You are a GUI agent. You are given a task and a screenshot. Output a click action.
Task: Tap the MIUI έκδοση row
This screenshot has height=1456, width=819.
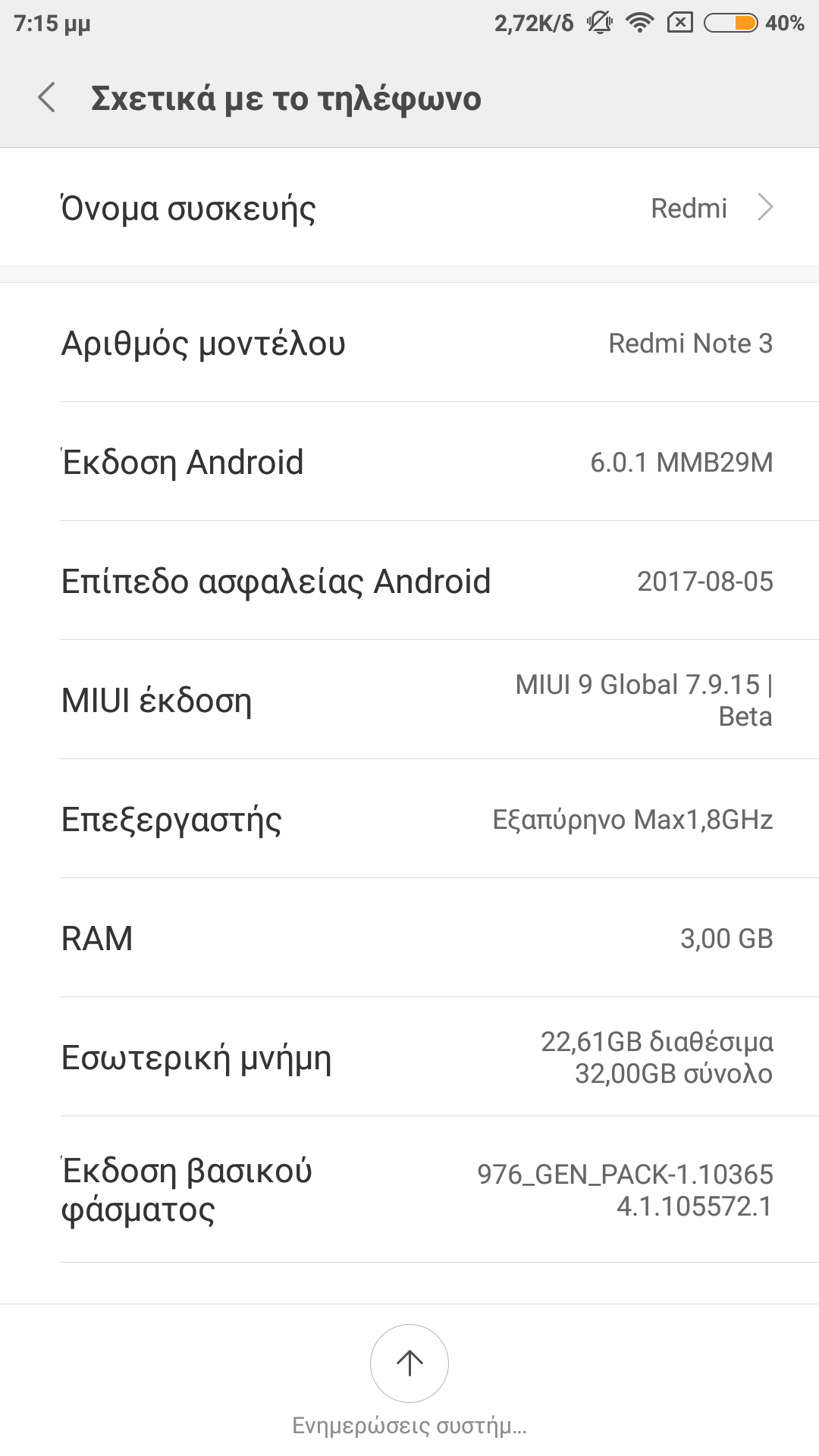(409, 700)
